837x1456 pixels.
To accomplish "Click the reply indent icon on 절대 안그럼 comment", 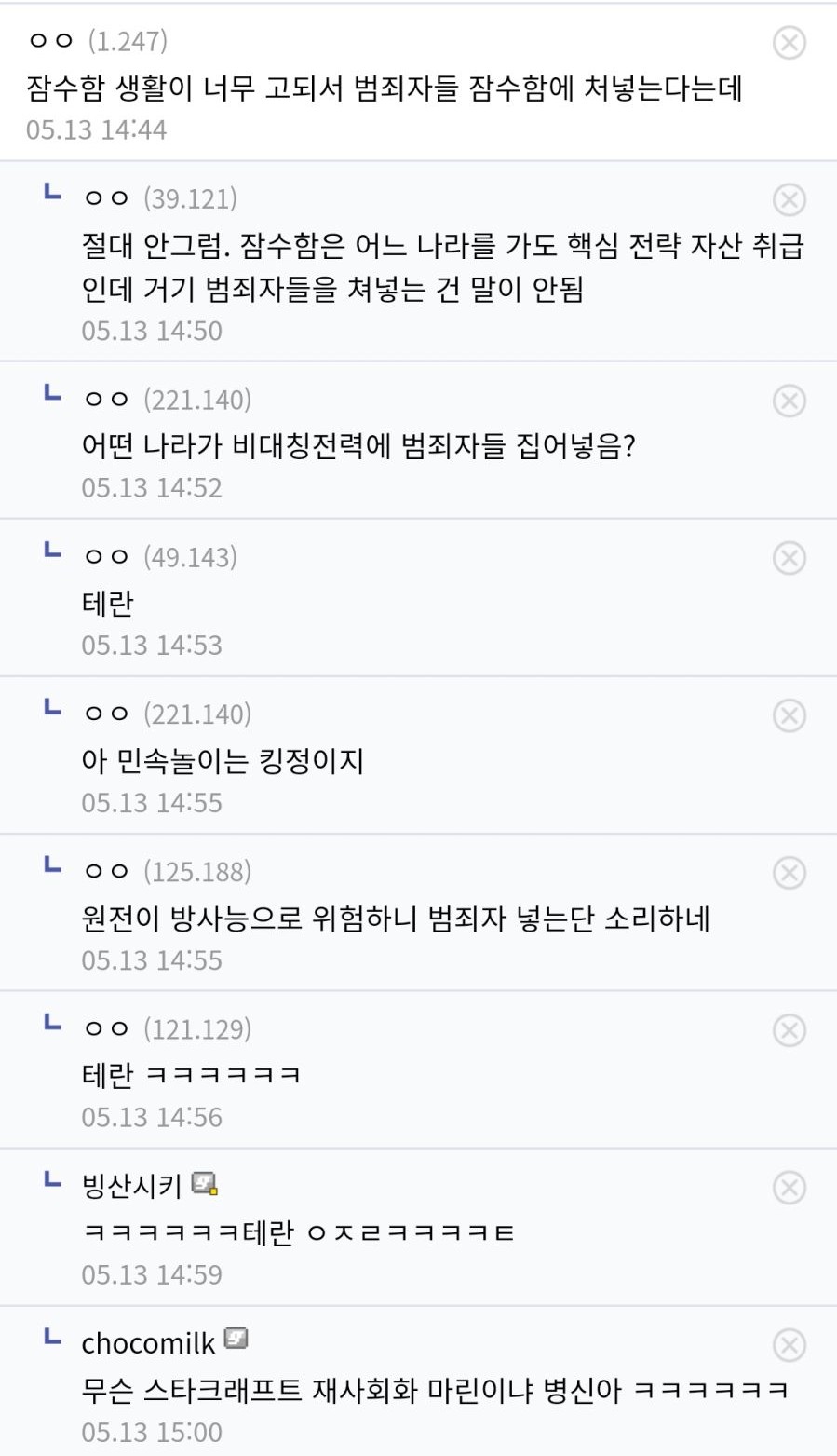I will pos(51,193).
